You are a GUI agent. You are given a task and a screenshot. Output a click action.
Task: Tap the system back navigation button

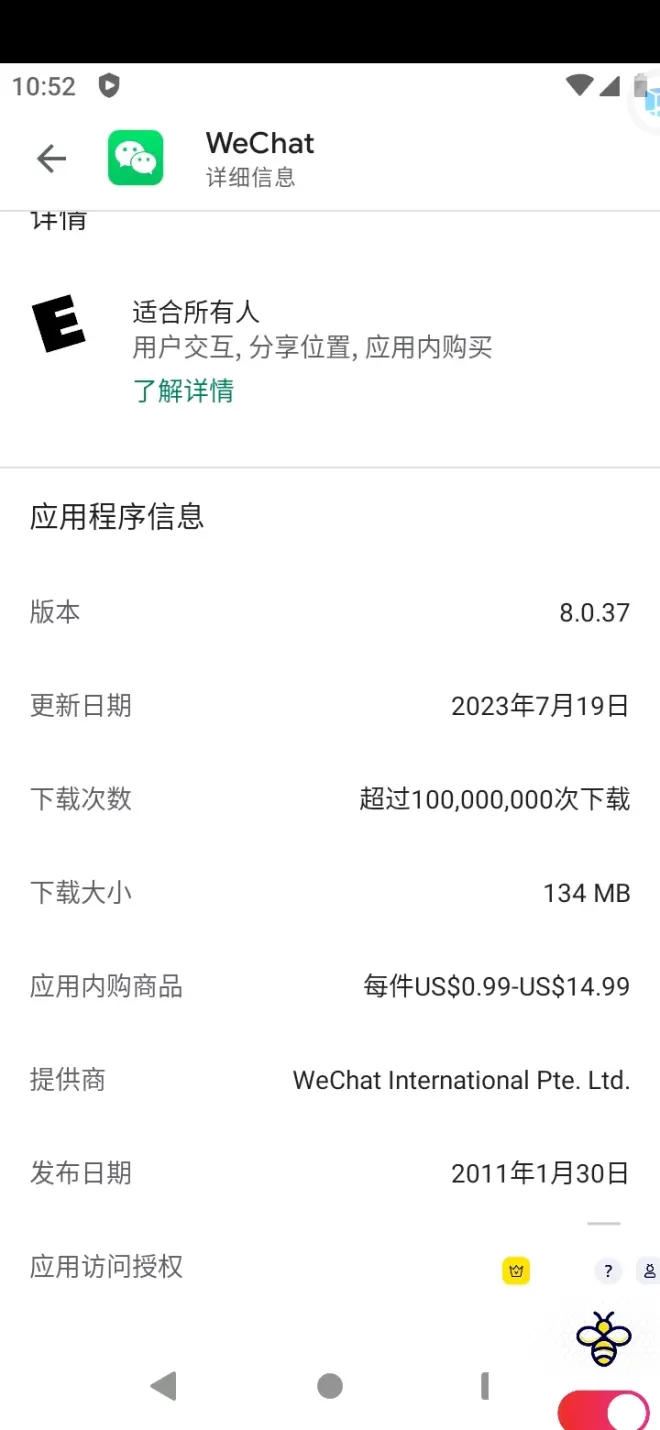(163, 1385)
